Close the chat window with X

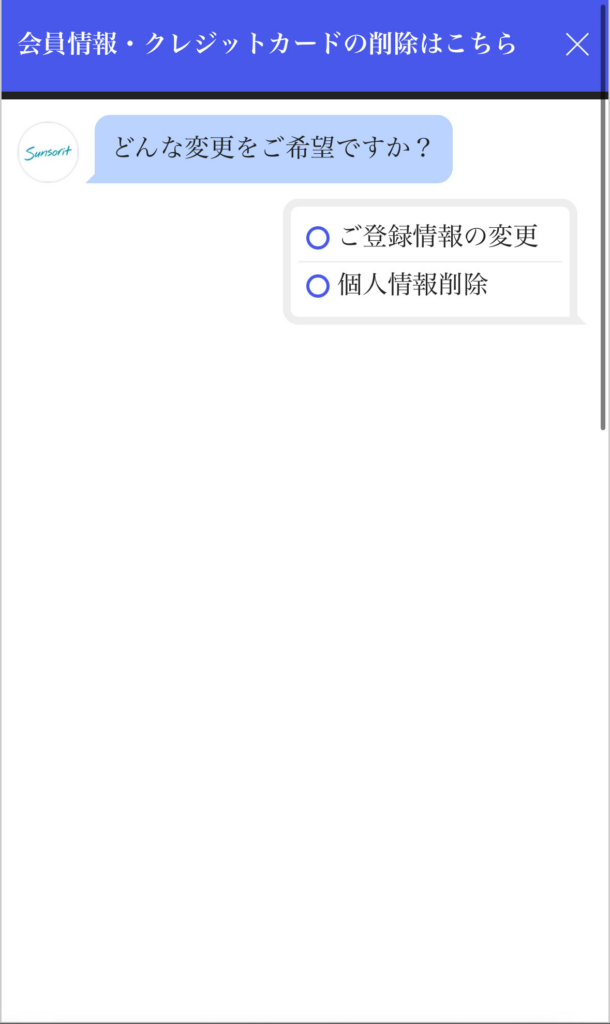coord(577,44)
